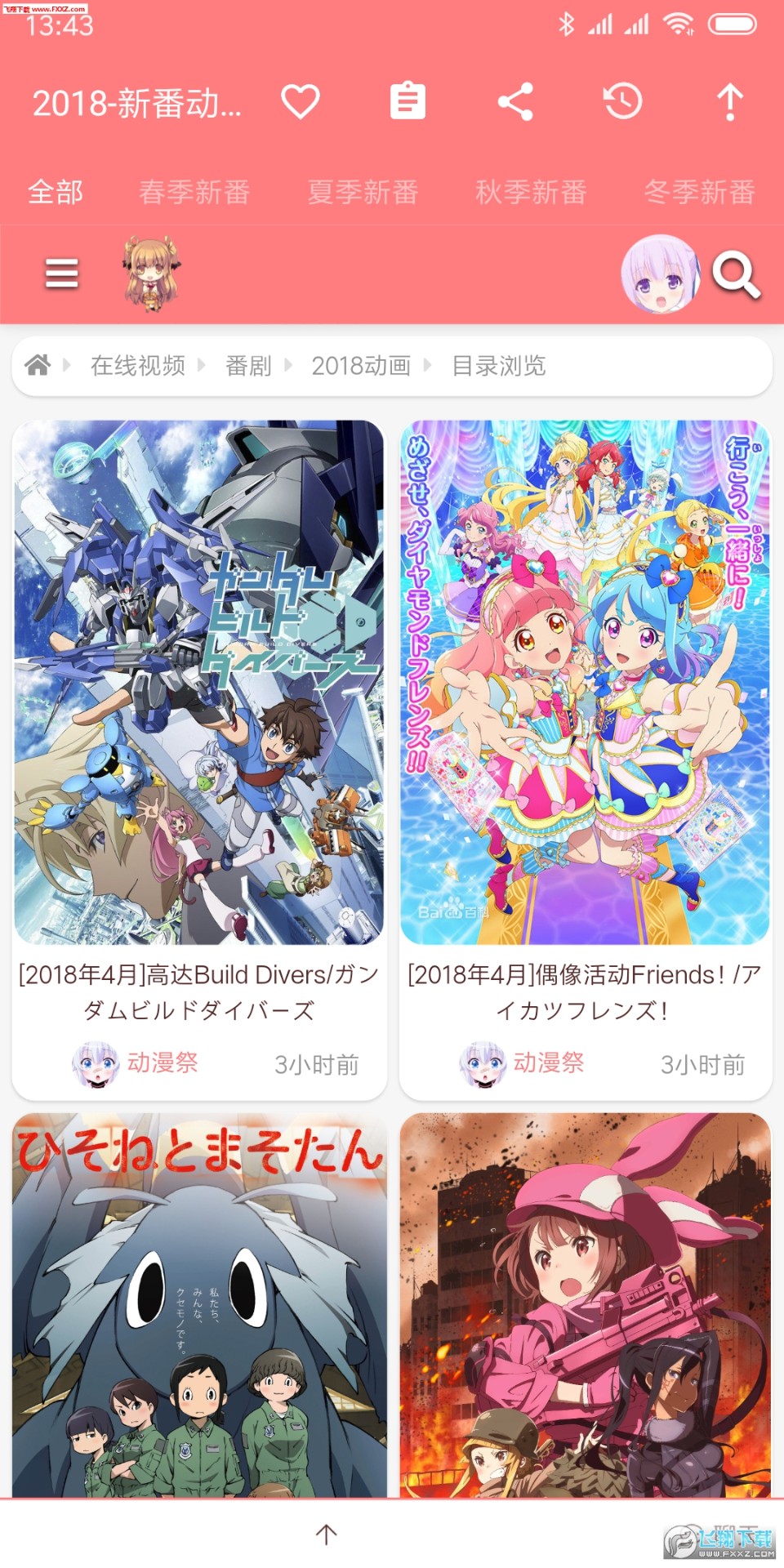Tap the share icon
784x1568 pixels.
pyautogui.click(x=515, y=100)
